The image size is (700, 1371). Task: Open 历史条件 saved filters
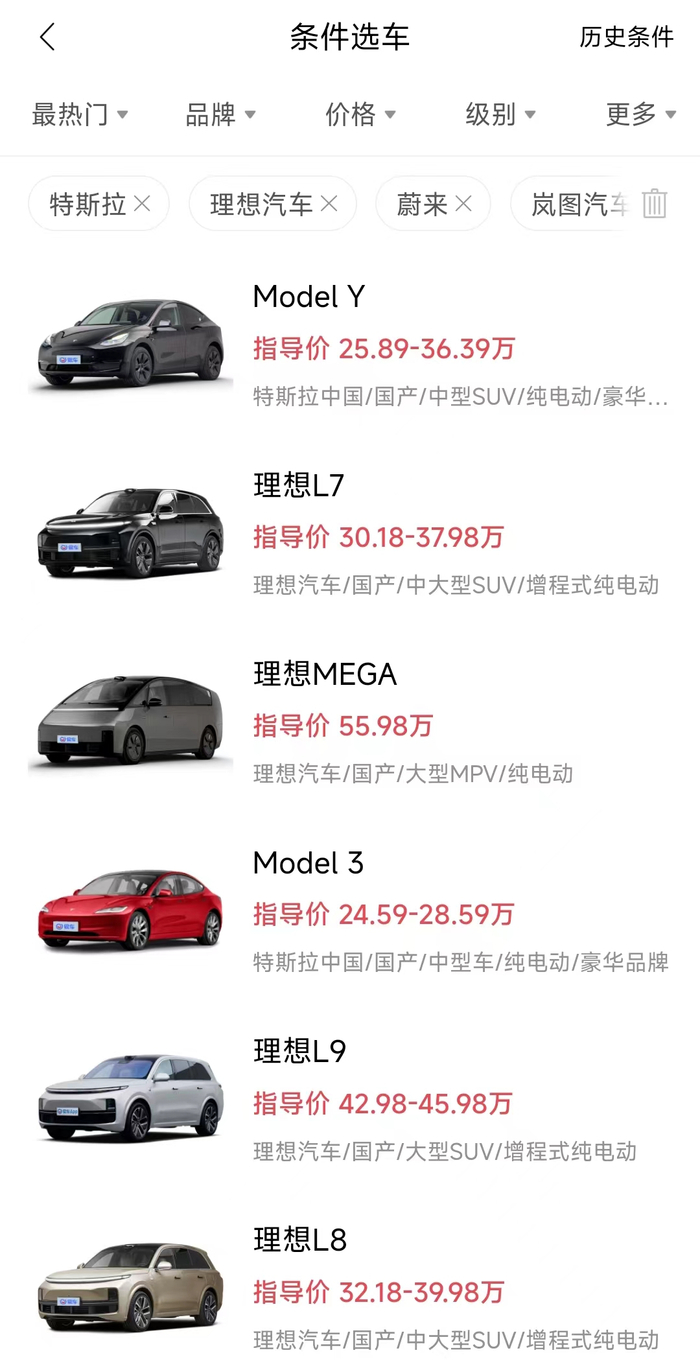[627, 38]
